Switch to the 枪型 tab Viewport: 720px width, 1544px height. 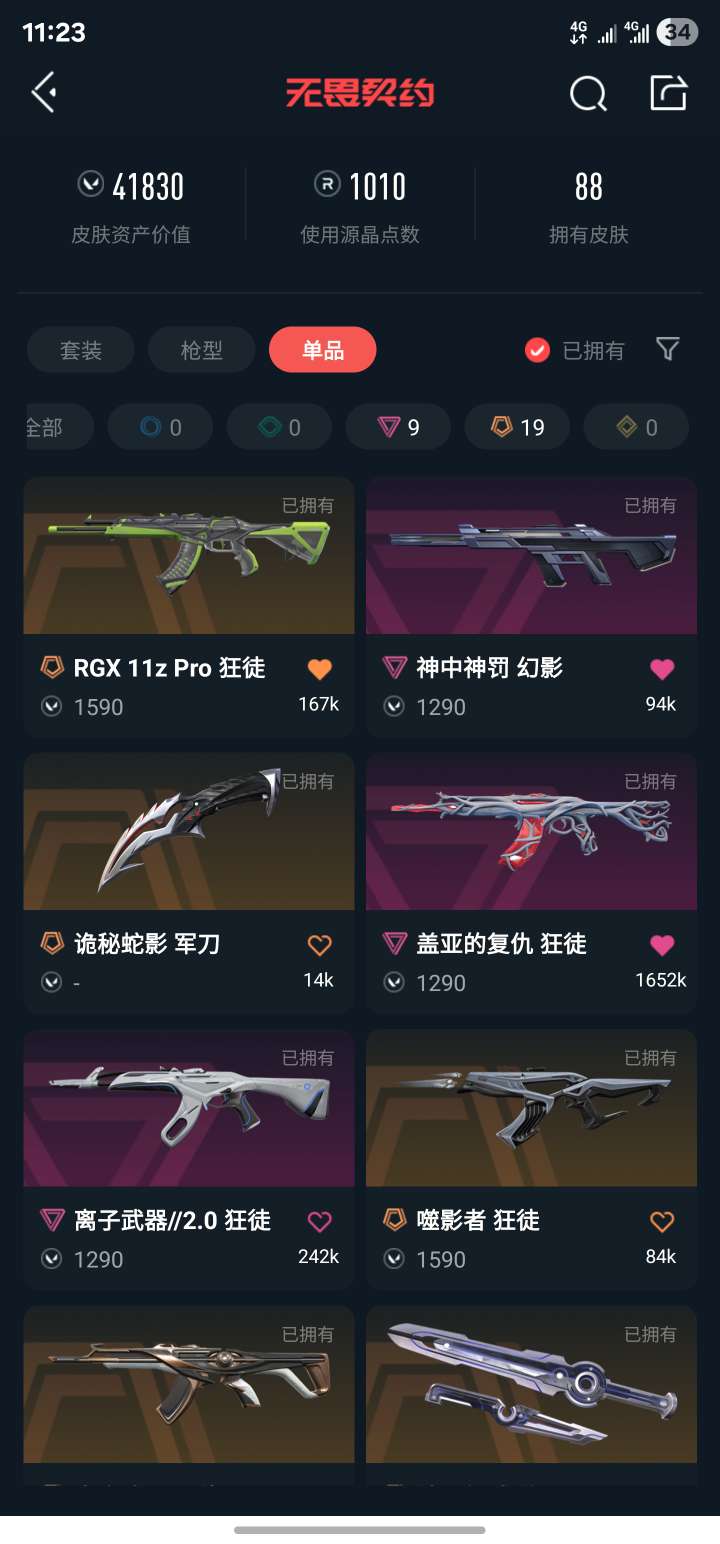201,350
